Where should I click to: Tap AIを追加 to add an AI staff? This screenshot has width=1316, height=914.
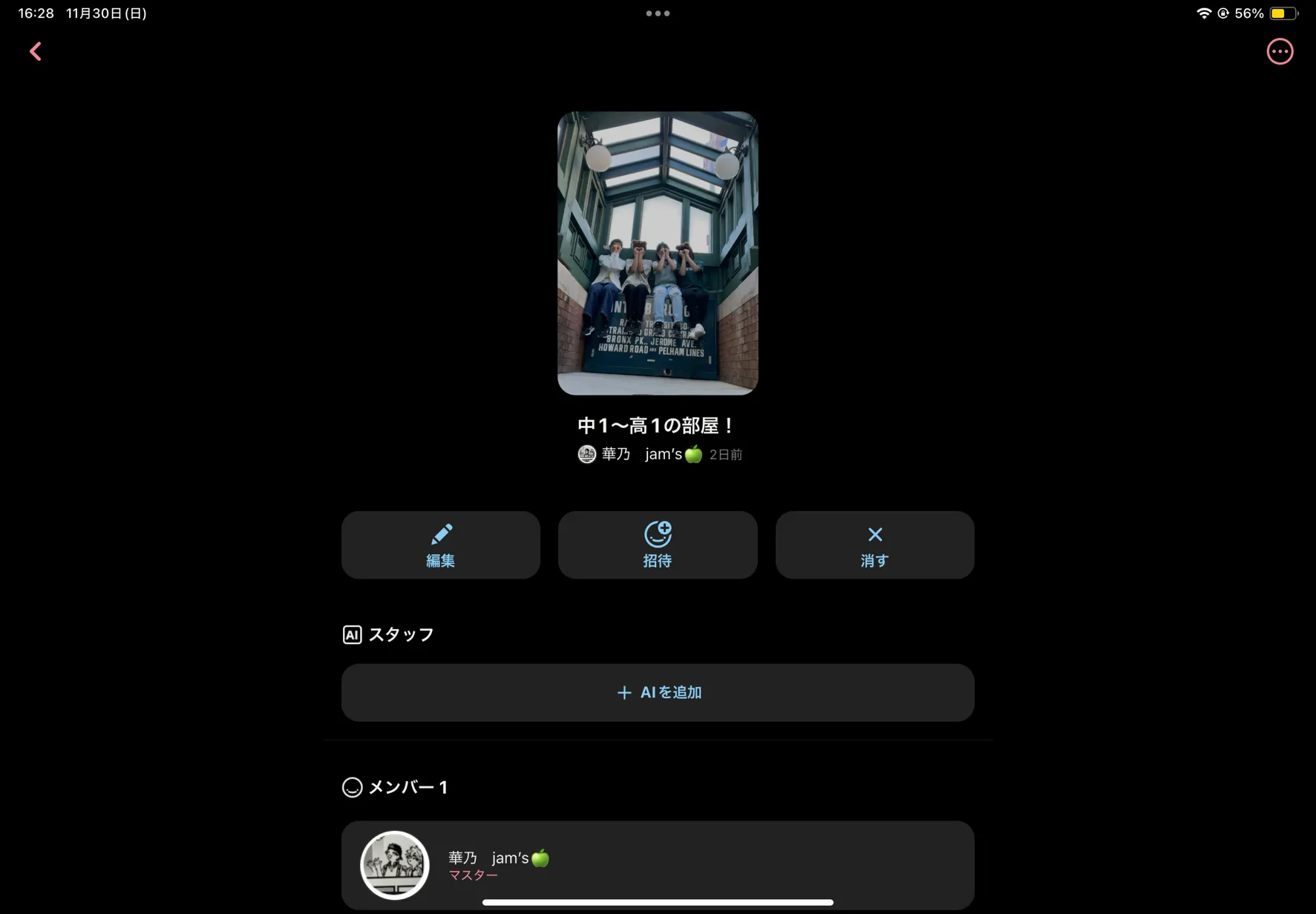pos(658,692)
